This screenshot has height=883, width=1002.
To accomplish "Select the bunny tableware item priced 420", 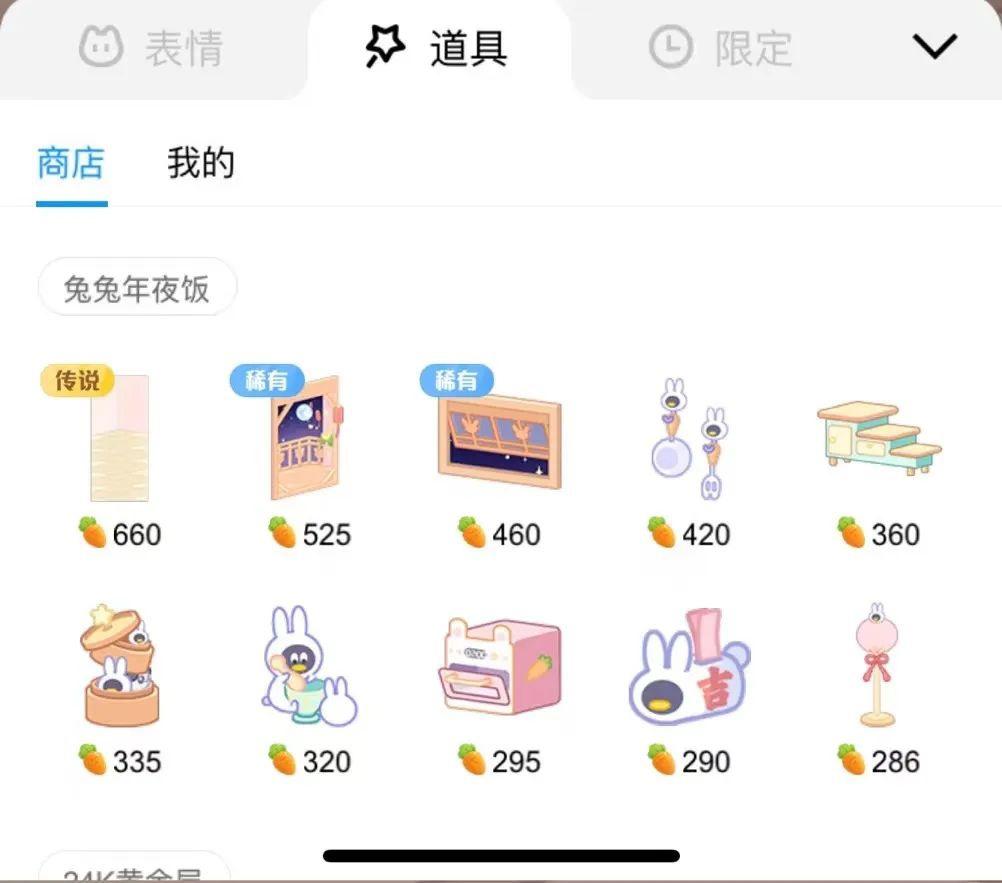I will [688, 439].
